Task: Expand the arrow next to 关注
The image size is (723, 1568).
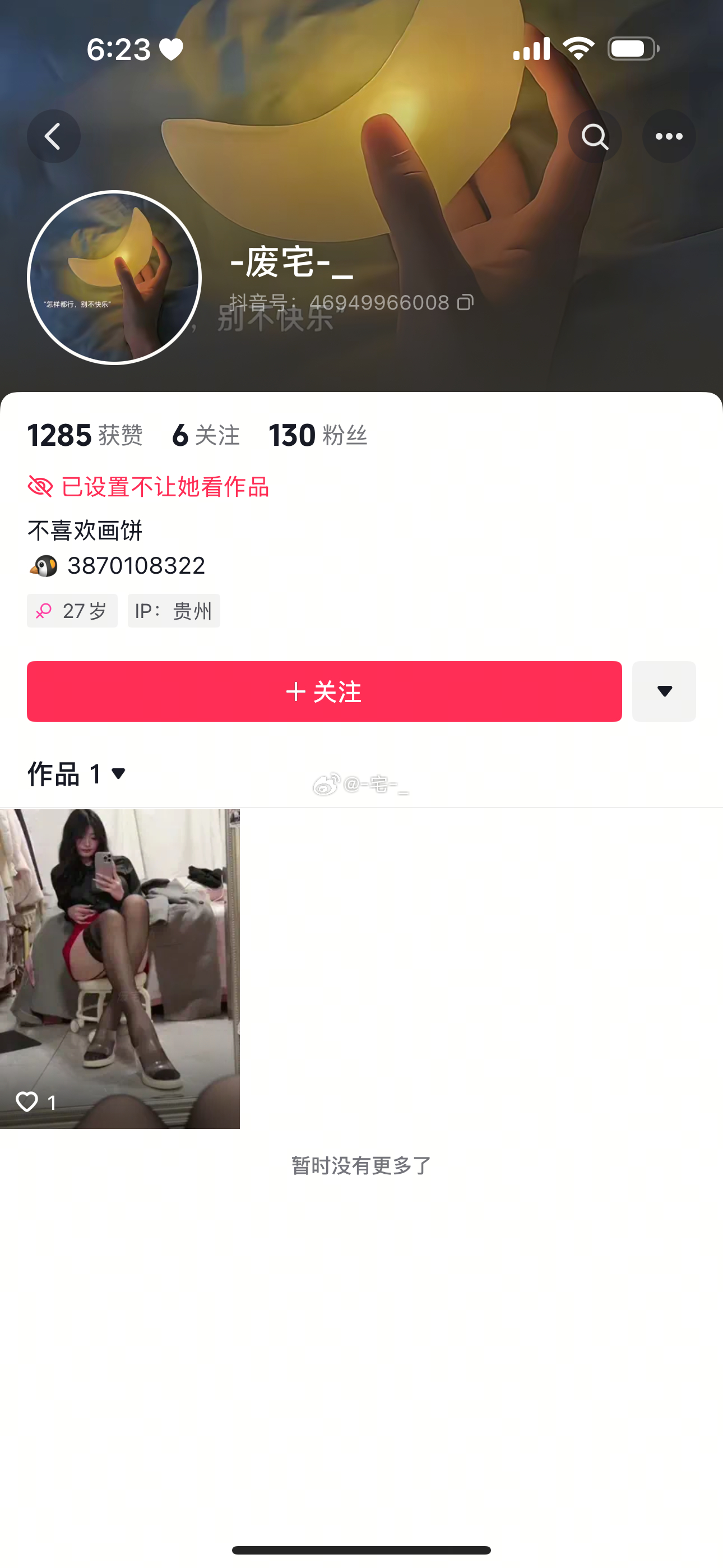Action: coord(664,691)
